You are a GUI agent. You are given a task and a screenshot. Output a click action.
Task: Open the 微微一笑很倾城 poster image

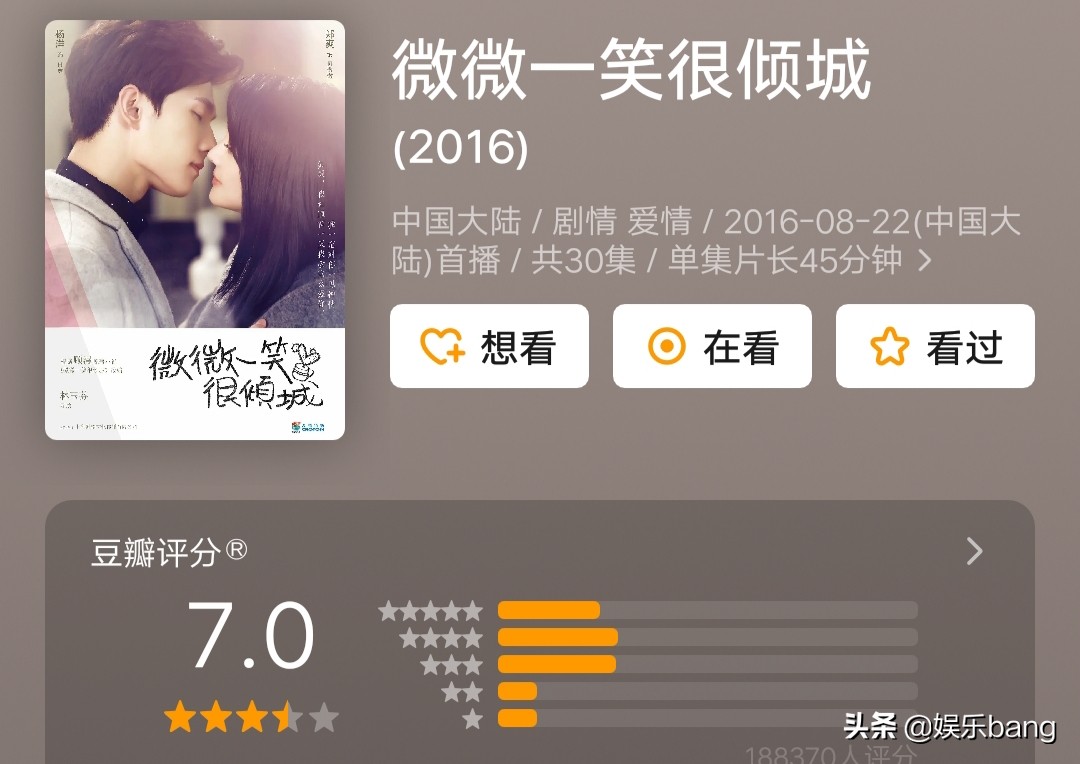pyautogui.click(x=195, y=230)
